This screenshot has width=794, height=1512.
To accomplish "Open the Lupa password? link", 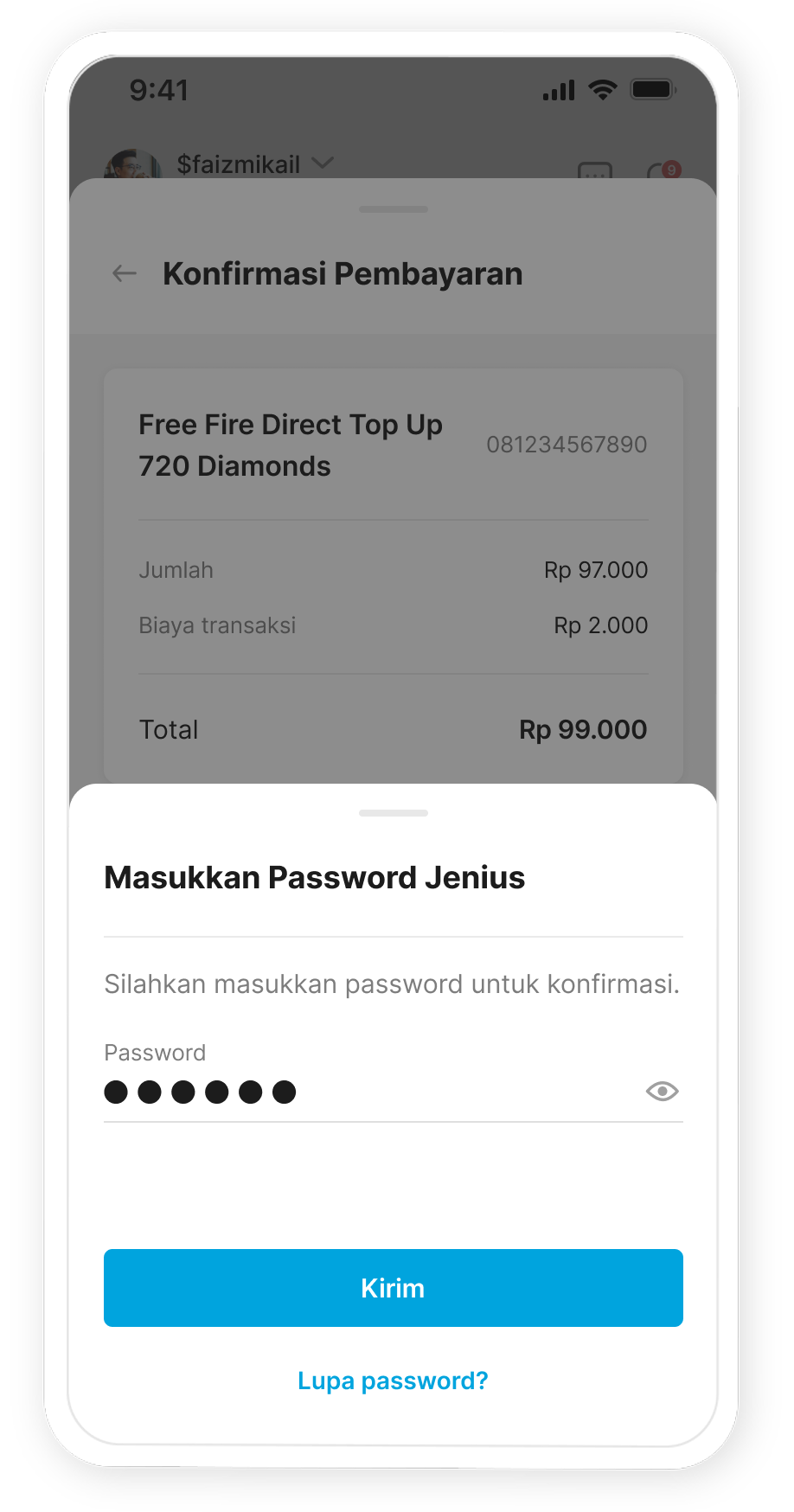I will tap(393, 1381).
